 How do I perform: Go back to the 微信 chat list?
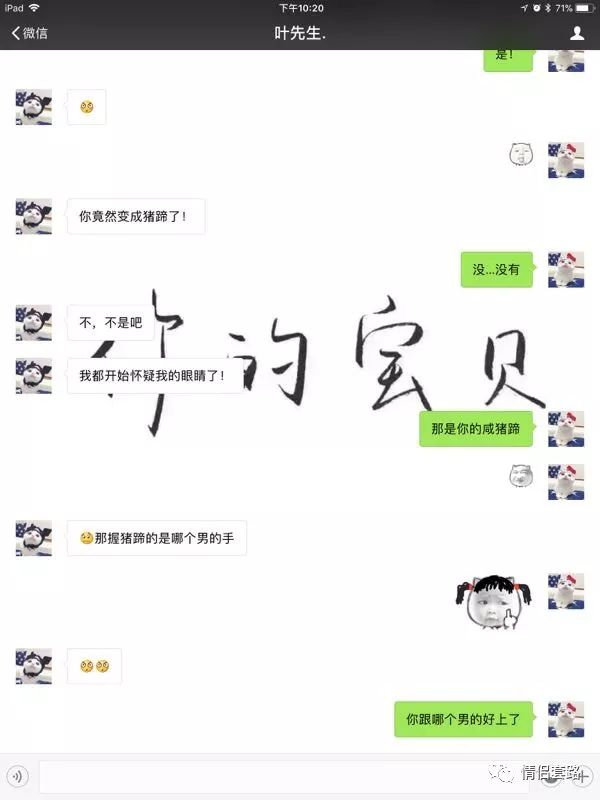tap(30, 33)
